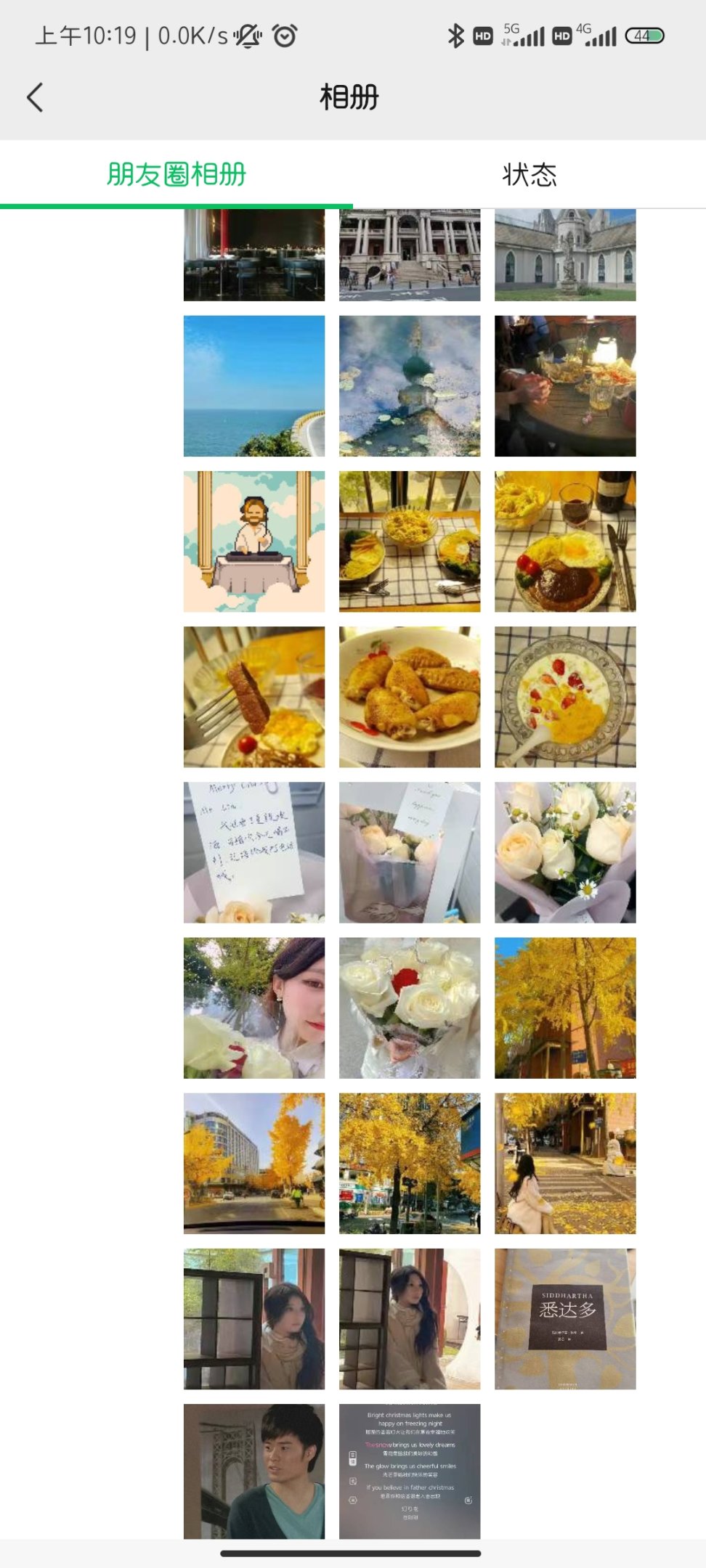Switch to the 状态 tab
Image resolution: width=706 pixels, height=1568 pixels.
[x=529, y=175]
